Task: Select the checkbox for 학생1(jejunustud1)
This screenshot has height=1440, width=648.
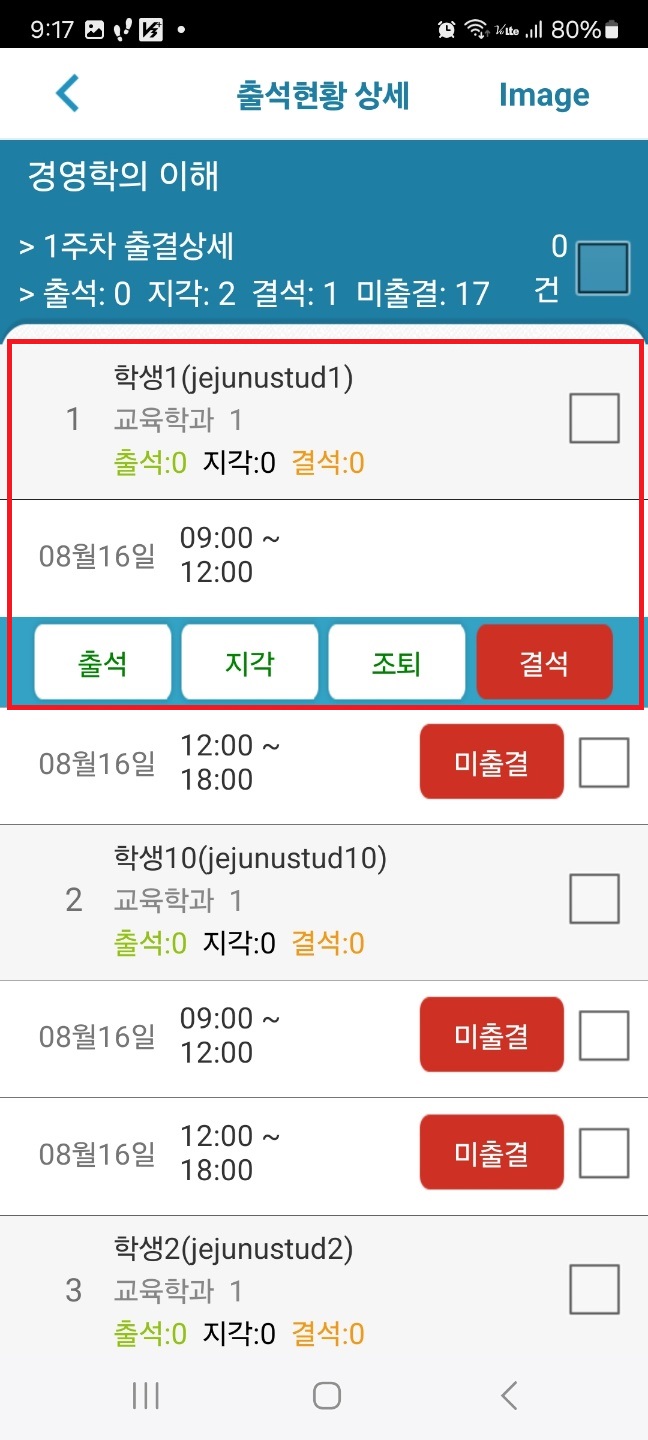Action: click(594, 418)
